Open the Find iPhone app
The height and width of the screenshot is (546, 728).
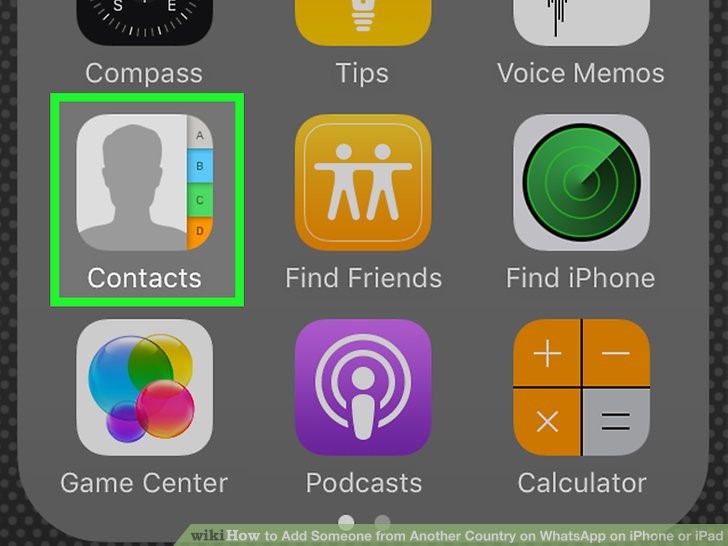tap(581, 183)
